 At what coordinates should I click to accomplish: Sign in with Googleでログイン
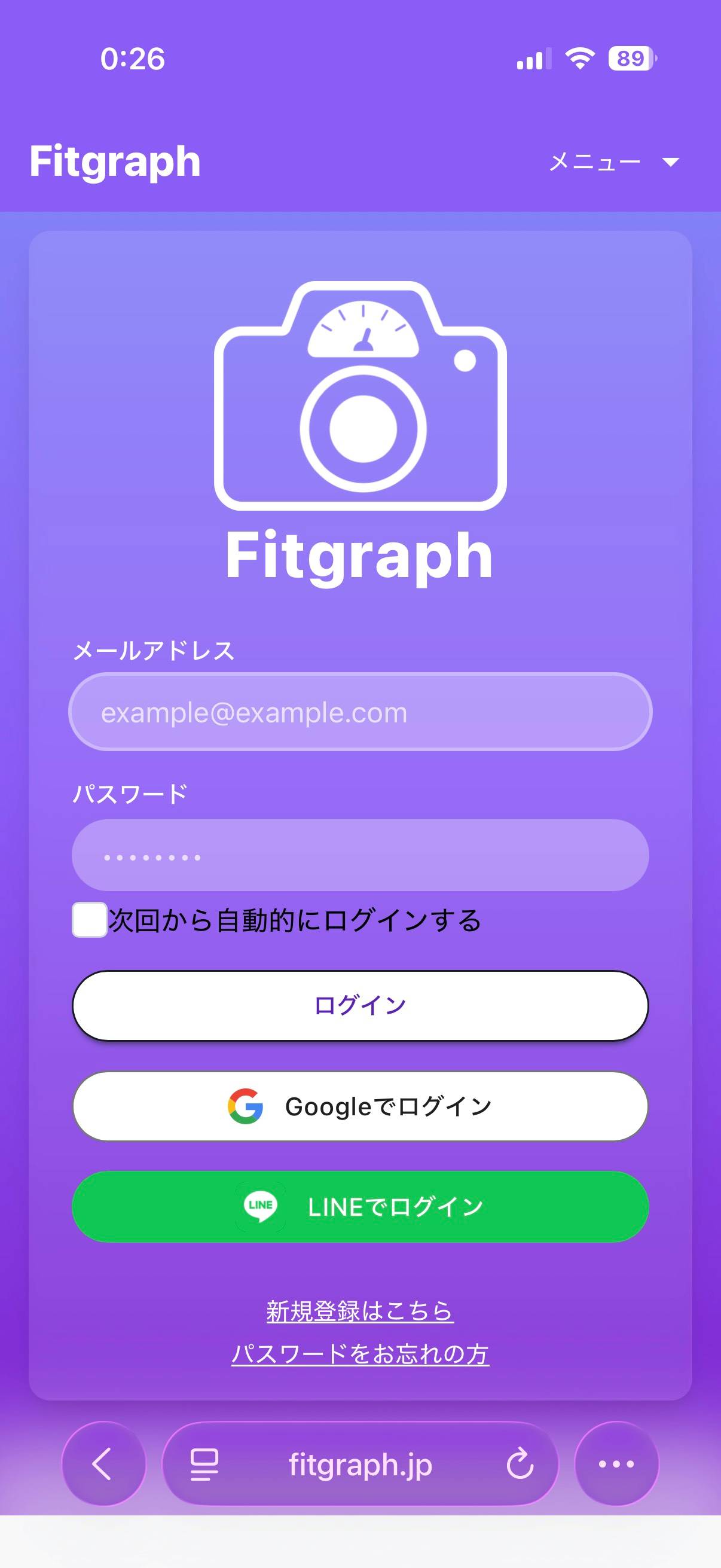tap(360, 1106)
